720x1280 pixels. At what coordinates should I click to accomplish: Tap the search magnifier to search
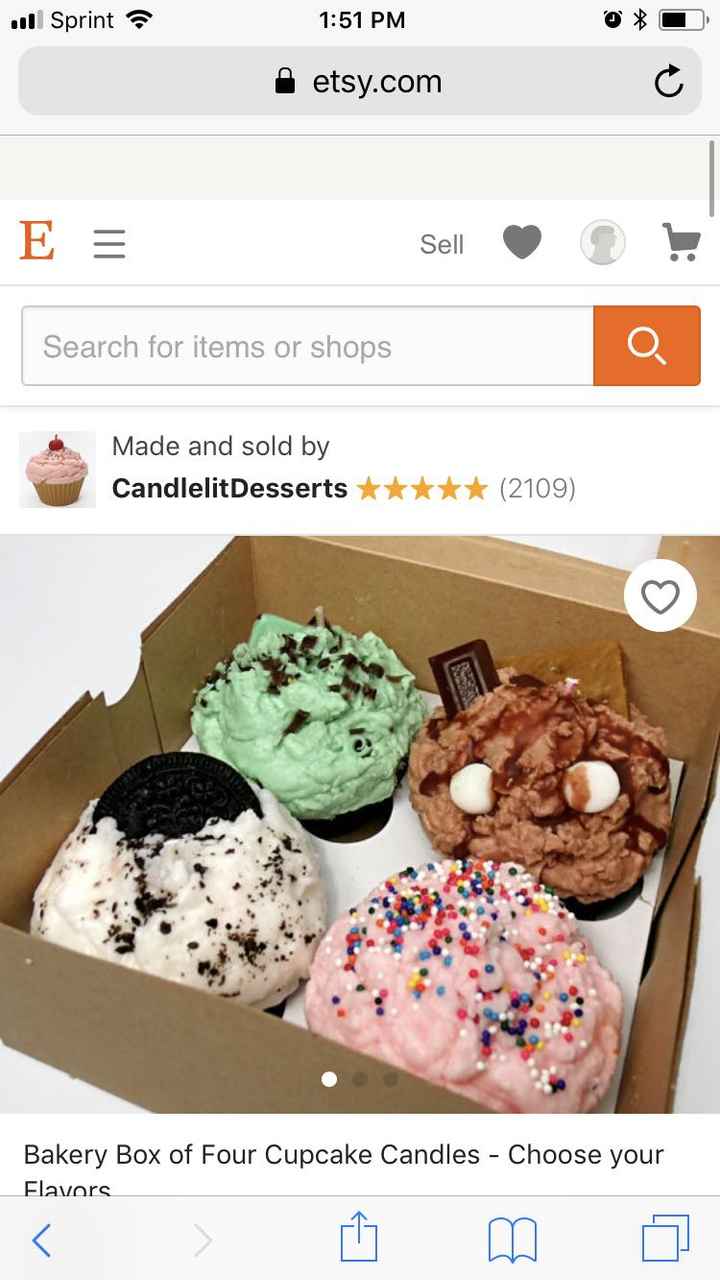646,346
